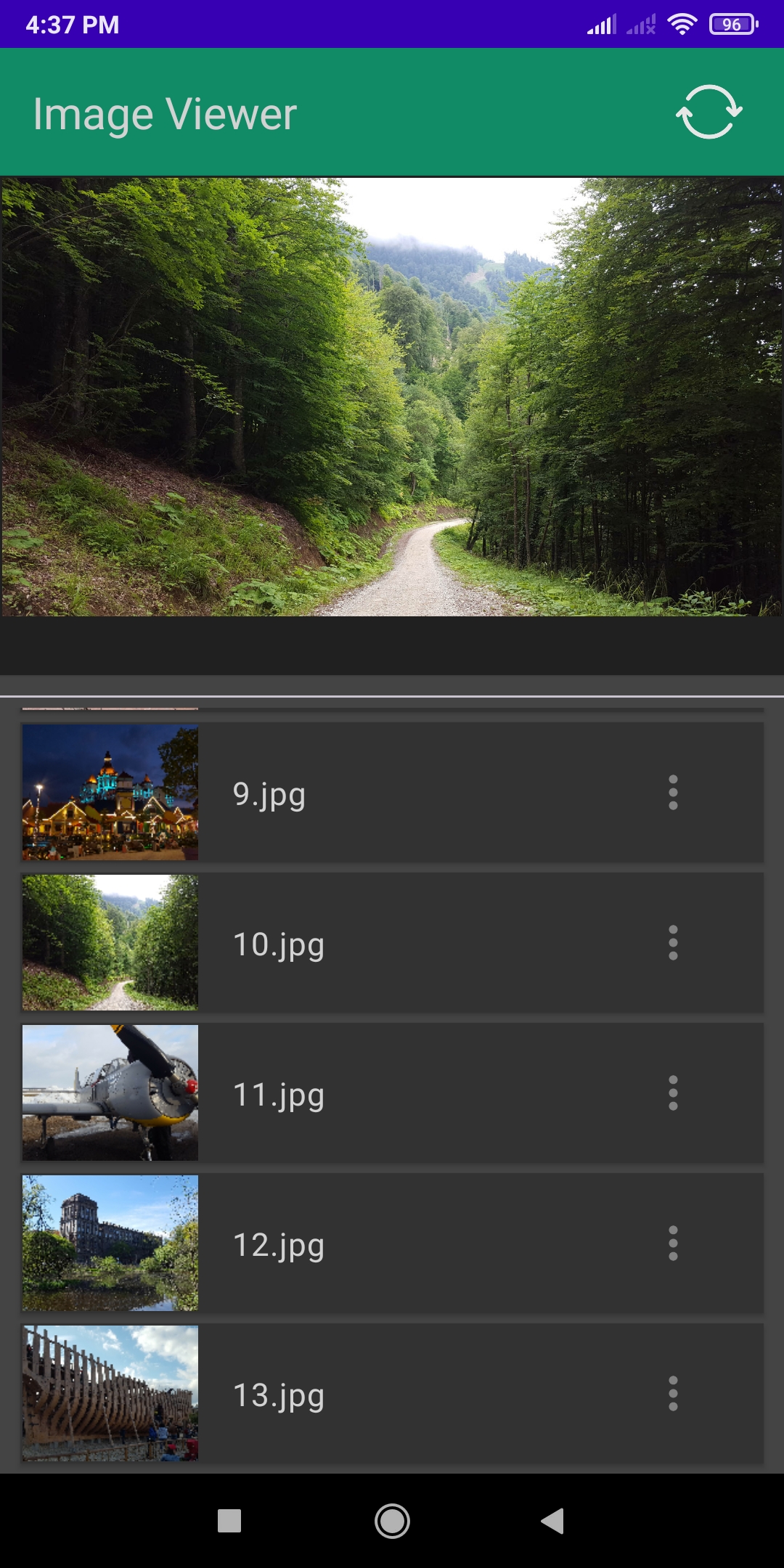This screenshot has height=1568, width=784.
Task: Tap the battery indicator showing 96
Action: click(732, 23)
